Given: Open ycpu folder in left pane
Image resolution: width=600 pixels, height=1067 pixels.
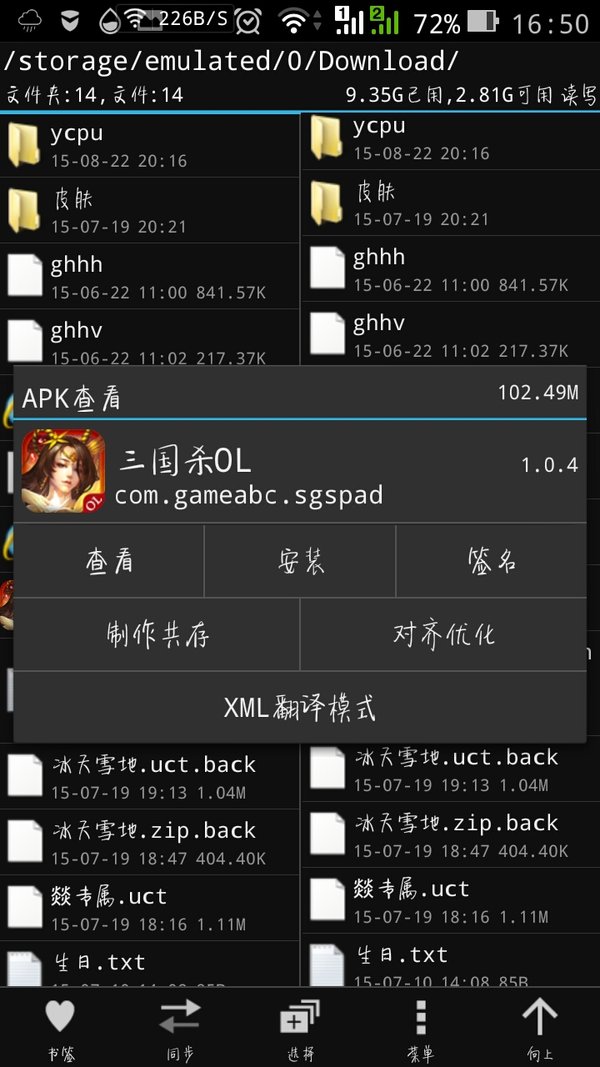Looking at the screenshot, I should pos(150,145).
